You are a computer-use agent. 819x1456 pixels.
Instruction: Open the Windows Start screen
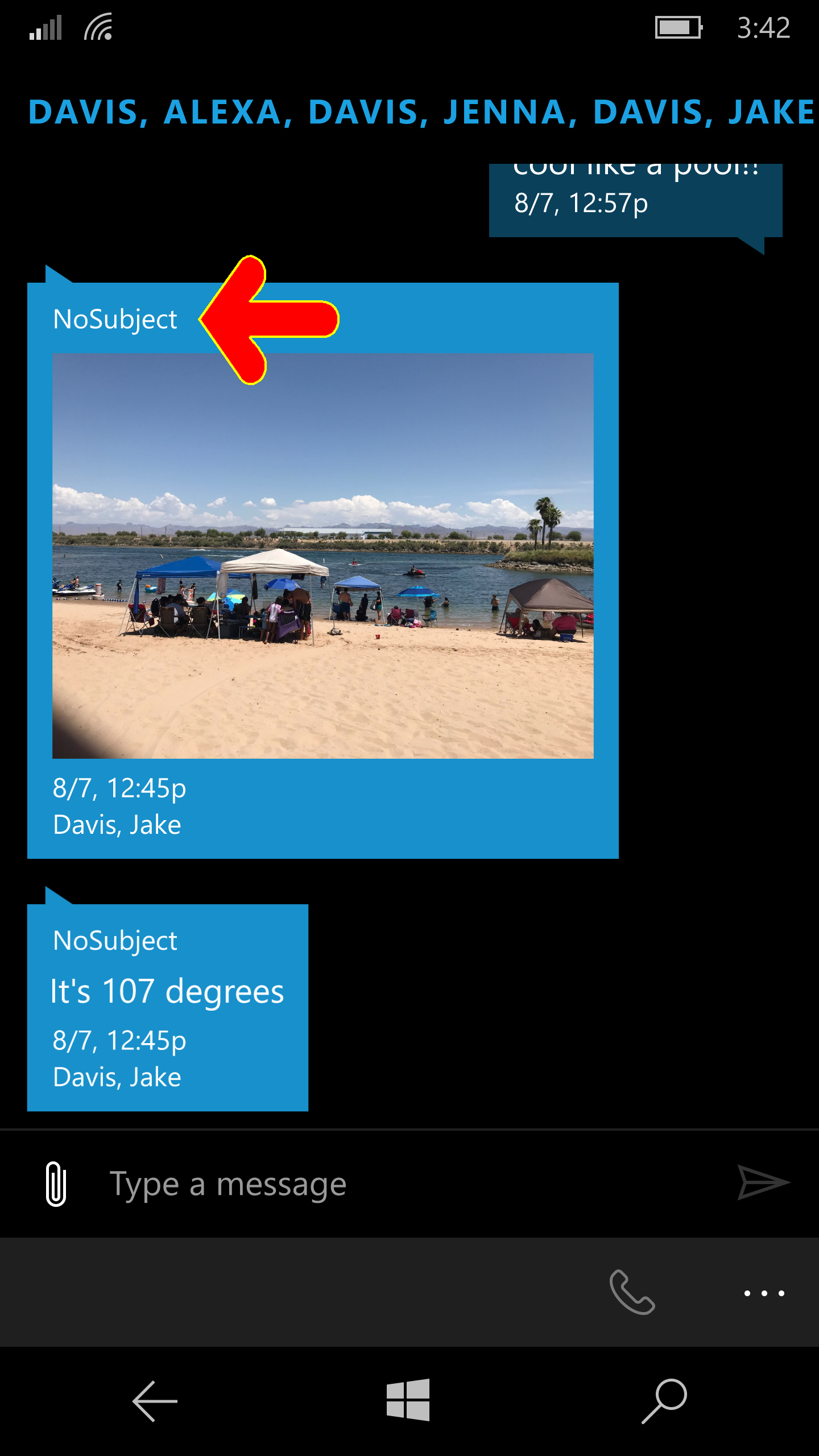[408, 1400]
